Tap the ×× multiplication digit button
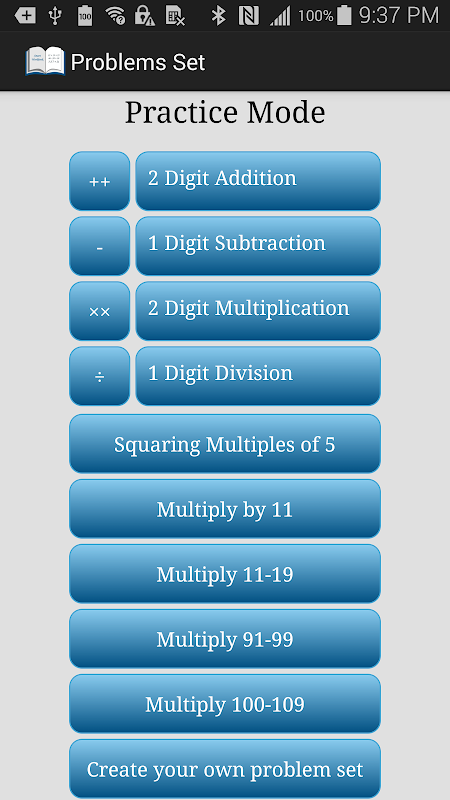450x800 pixels. pos(99,311)
